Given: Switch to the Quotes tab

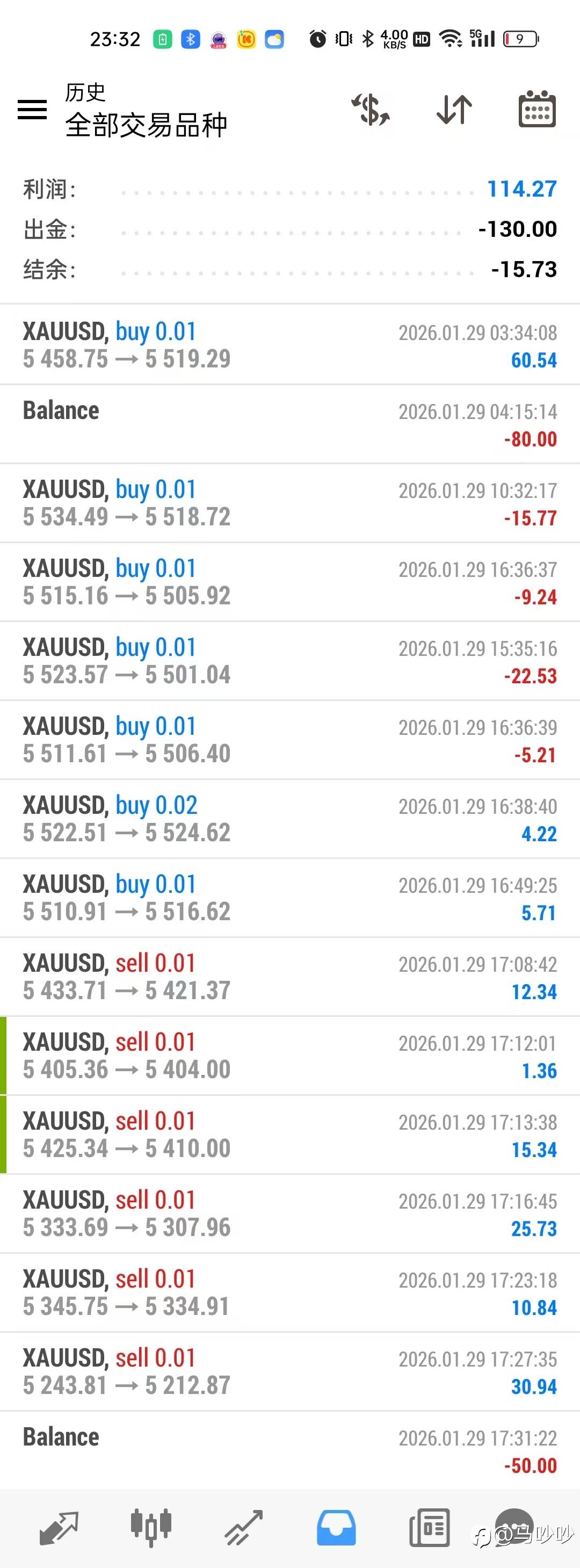Looking at the screenshot, I should (59, 1528).
